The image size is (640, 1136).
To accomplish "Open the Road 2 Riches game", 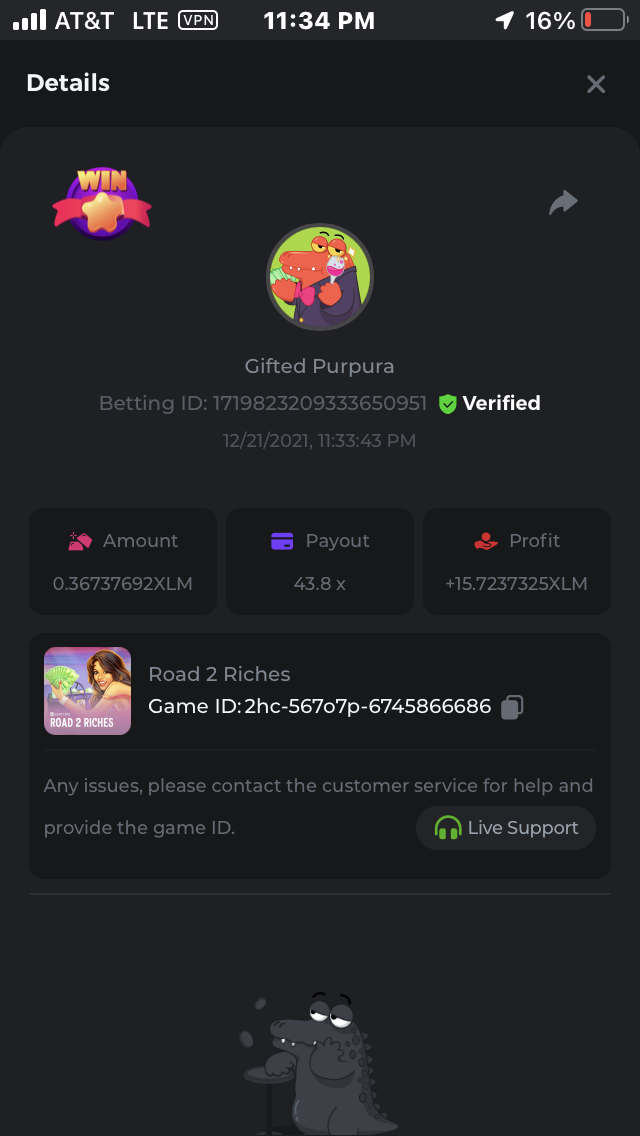I will coord(87,691).
